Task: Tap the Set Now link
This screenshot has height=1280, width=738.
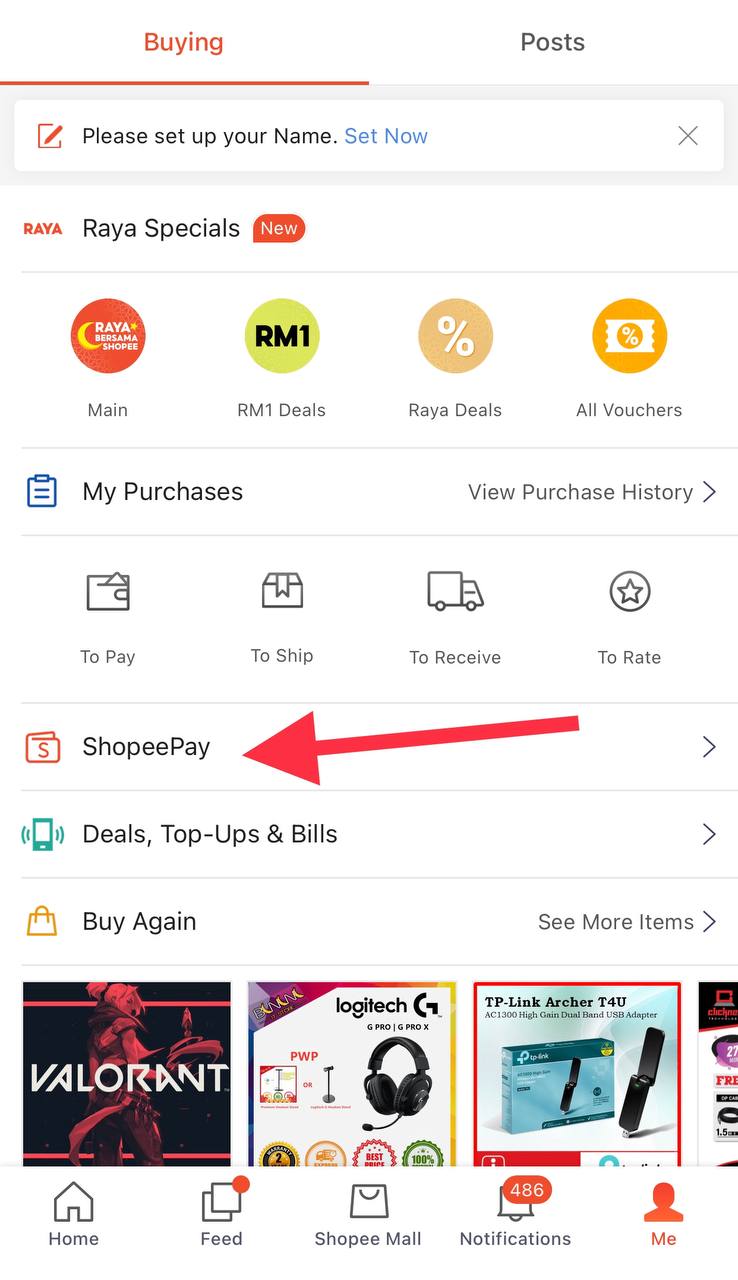Action: coord(386,136)
